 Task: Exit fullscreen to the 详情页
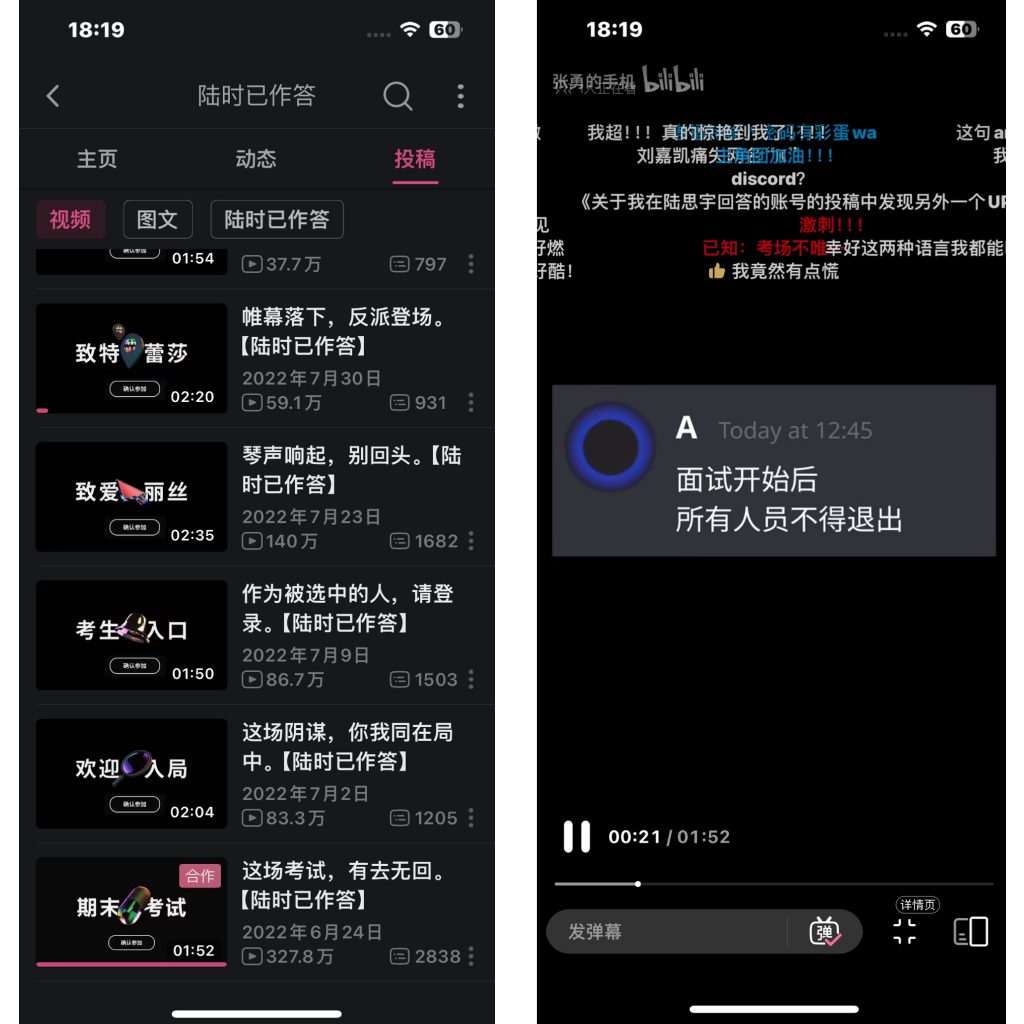coord(905,931)
